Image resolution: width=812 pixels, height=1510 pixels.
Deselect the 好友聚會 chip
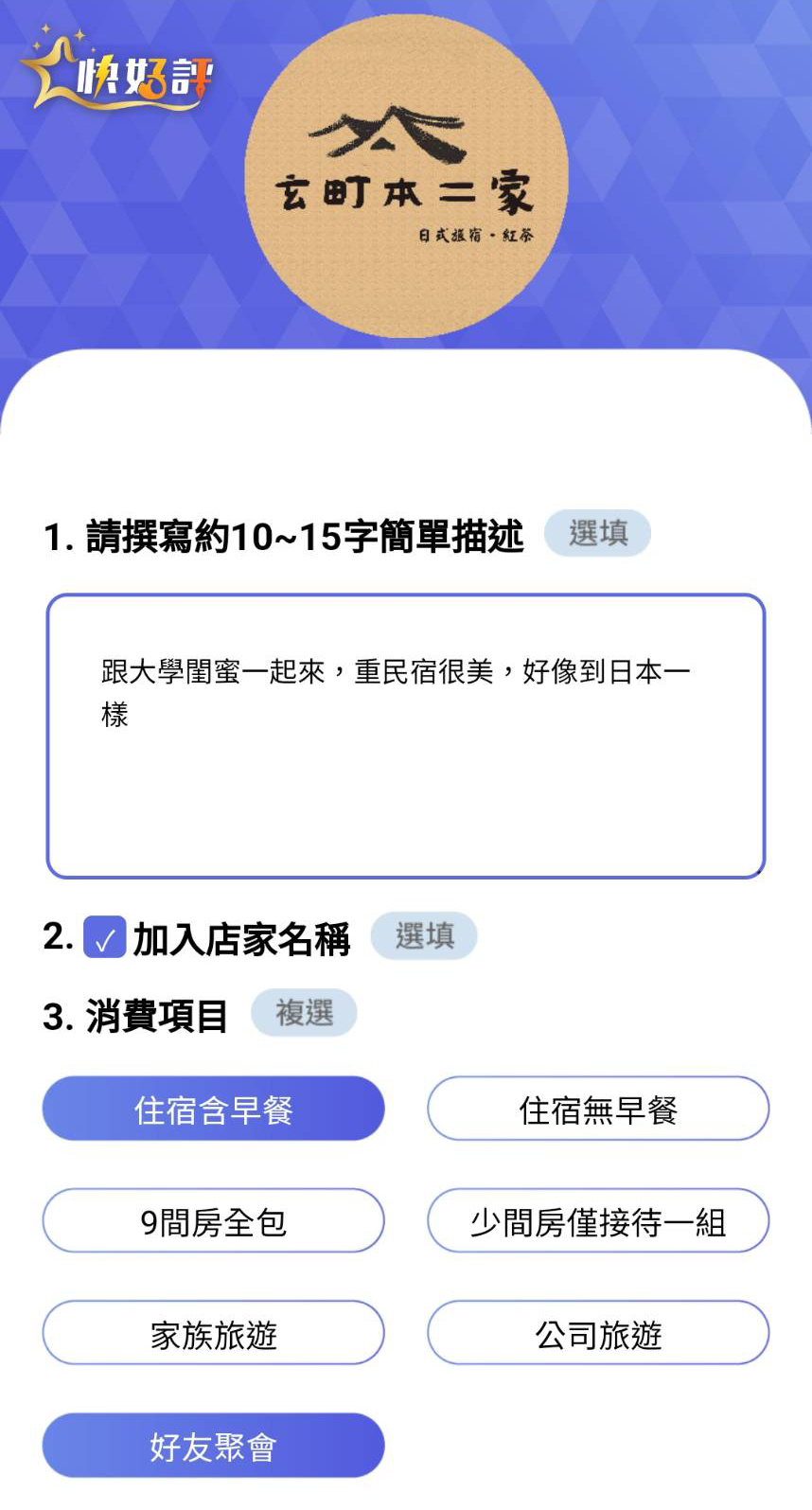(x=213, y=1446)
